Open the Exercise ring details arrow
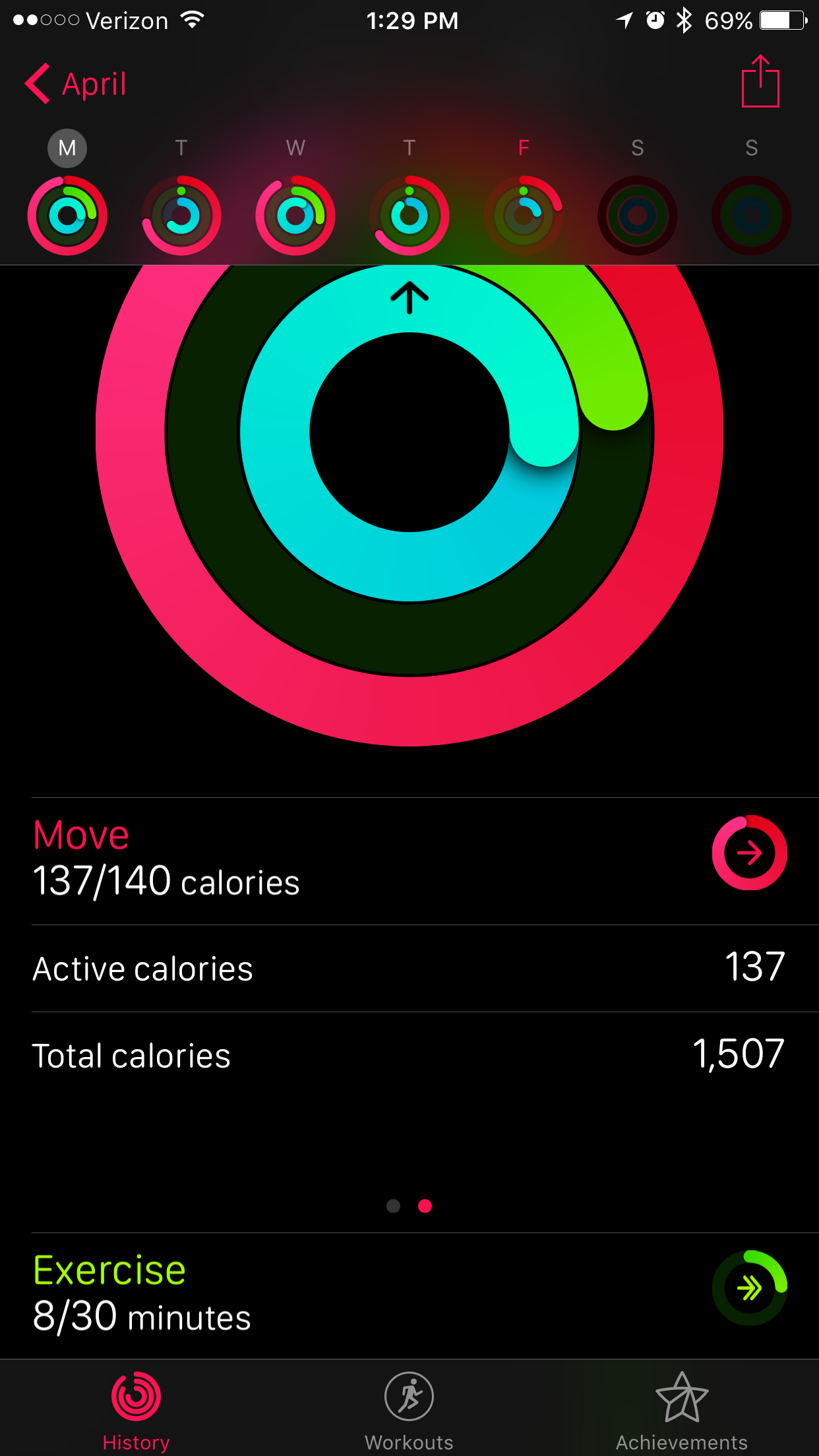 (x=749, y=1287)
